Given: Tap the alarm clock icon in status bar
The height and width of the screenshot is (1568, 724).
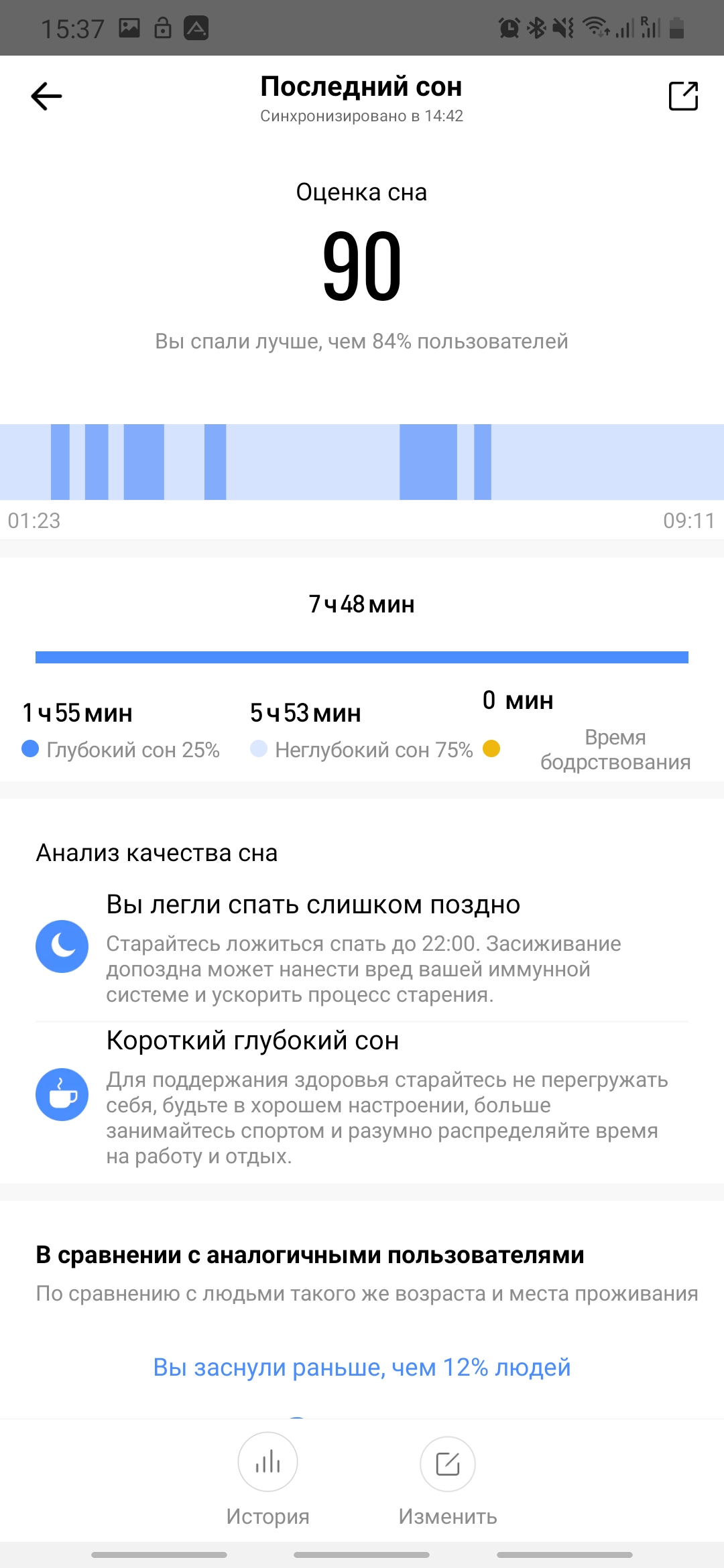Looking at the screenshot, I should click(509, 25).
